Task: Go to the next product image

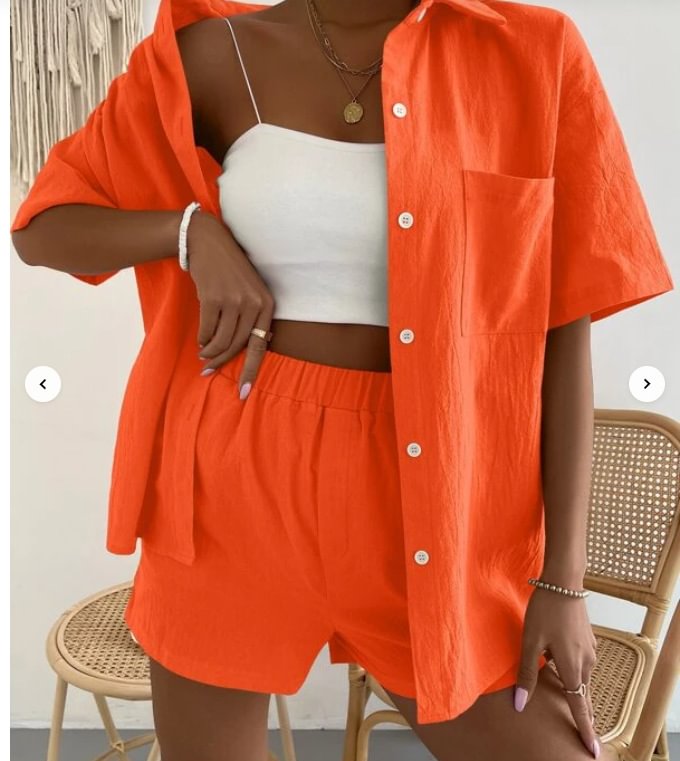Action: coord(646,384)
